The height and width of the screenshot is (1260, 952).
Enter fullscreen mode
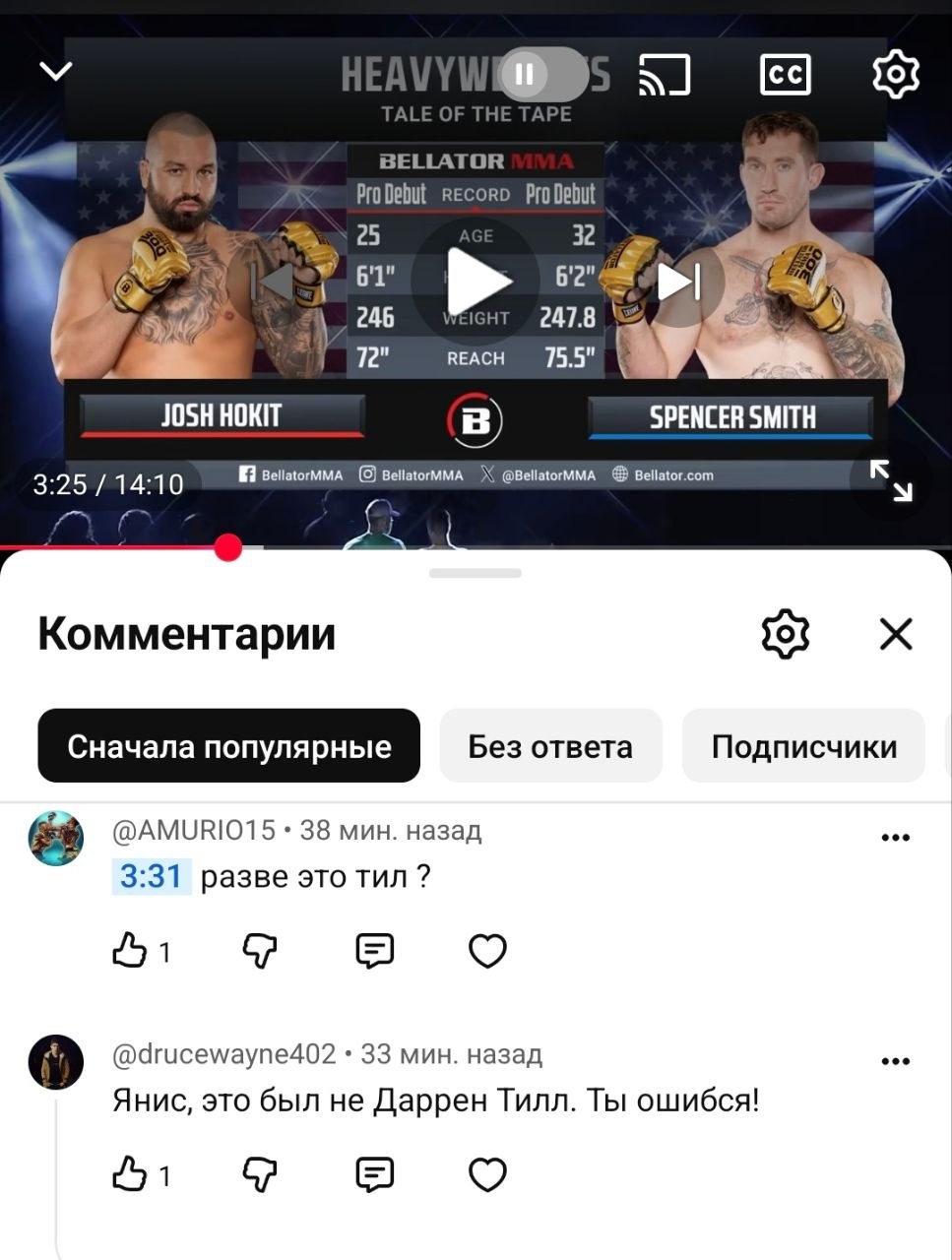891,481
